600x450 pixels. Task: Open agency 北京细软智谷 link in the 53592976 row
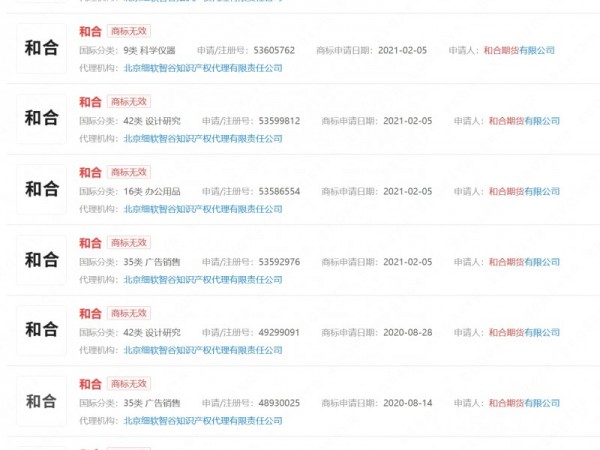(202, 280)
